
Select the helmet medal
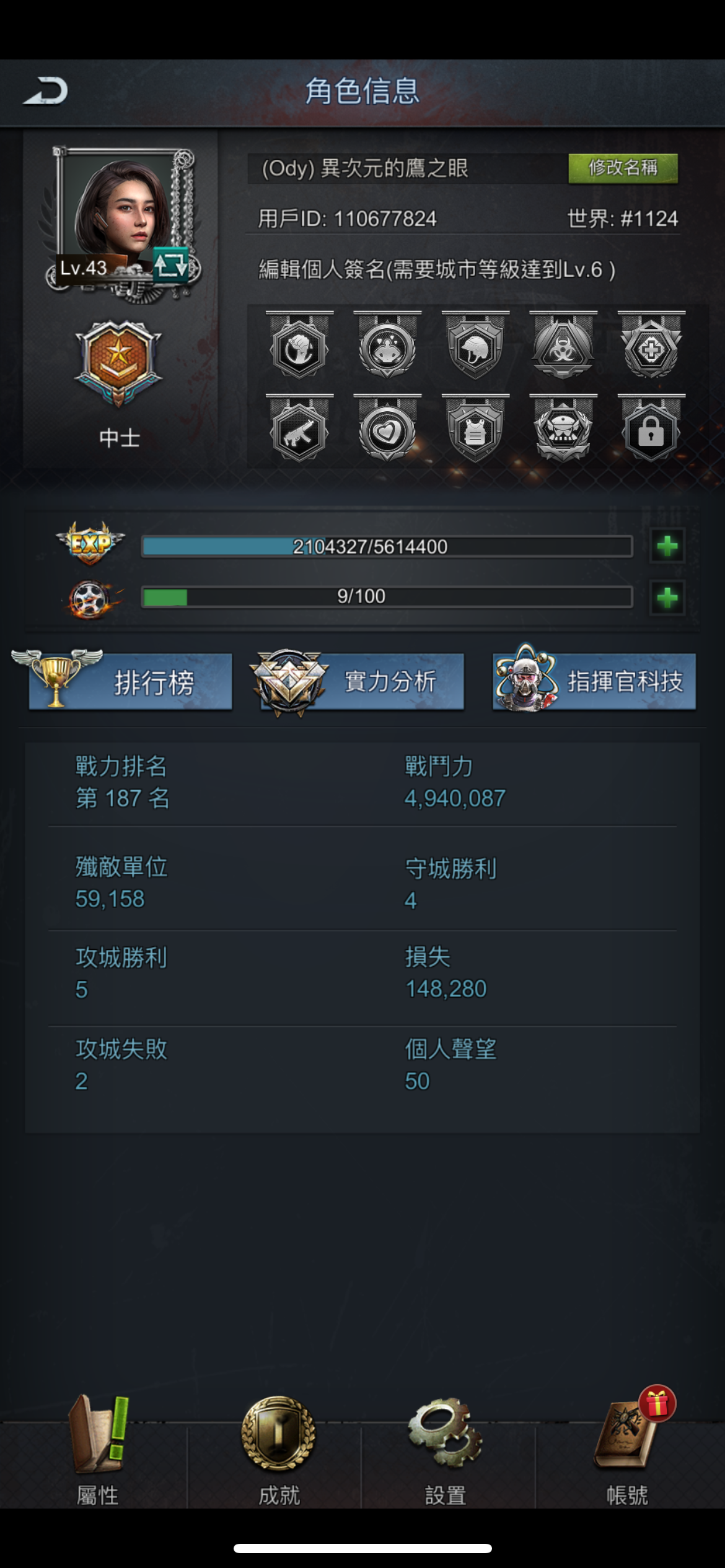pyautogui.click(x=475, y=348)
